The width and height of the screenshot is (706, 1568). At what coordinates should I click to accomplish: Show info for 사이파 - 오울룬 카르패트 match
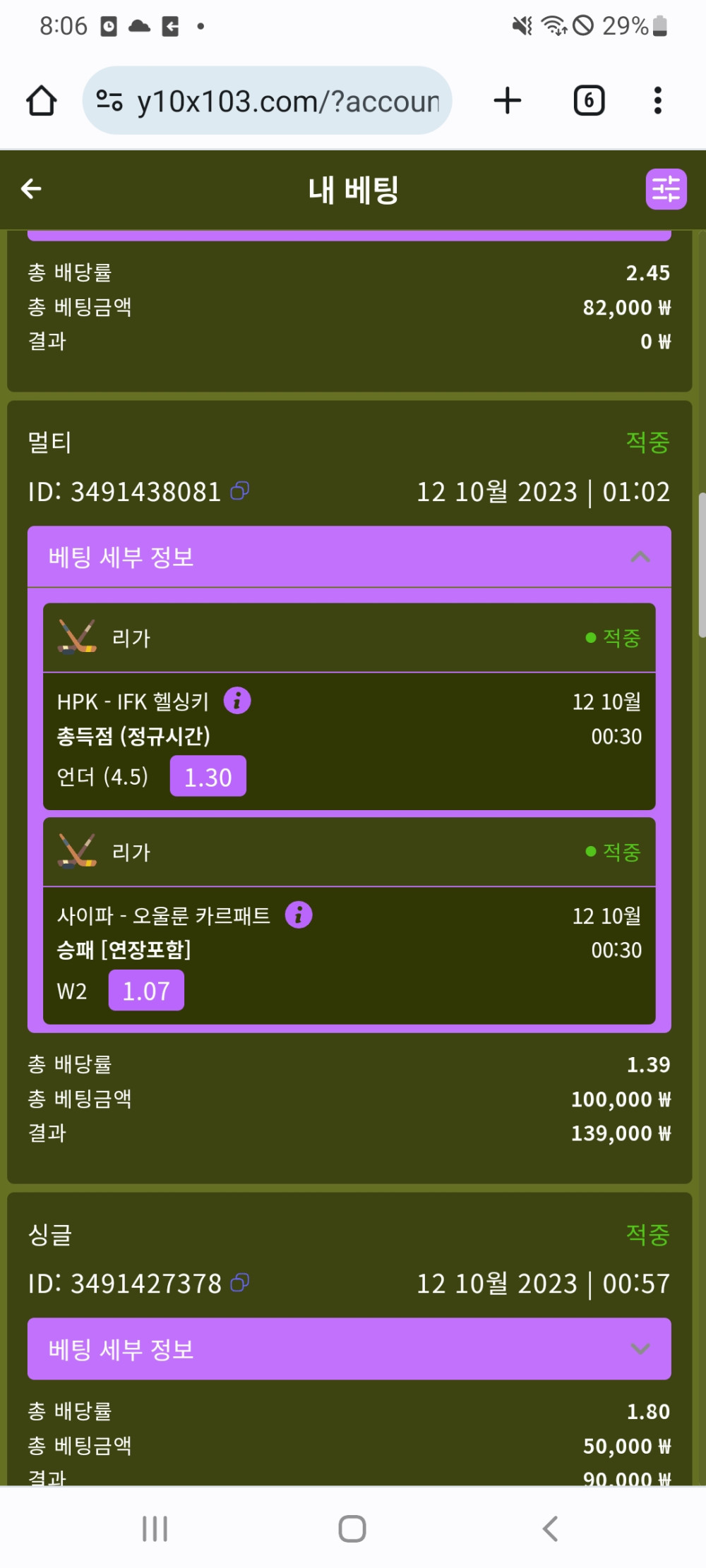299,915
